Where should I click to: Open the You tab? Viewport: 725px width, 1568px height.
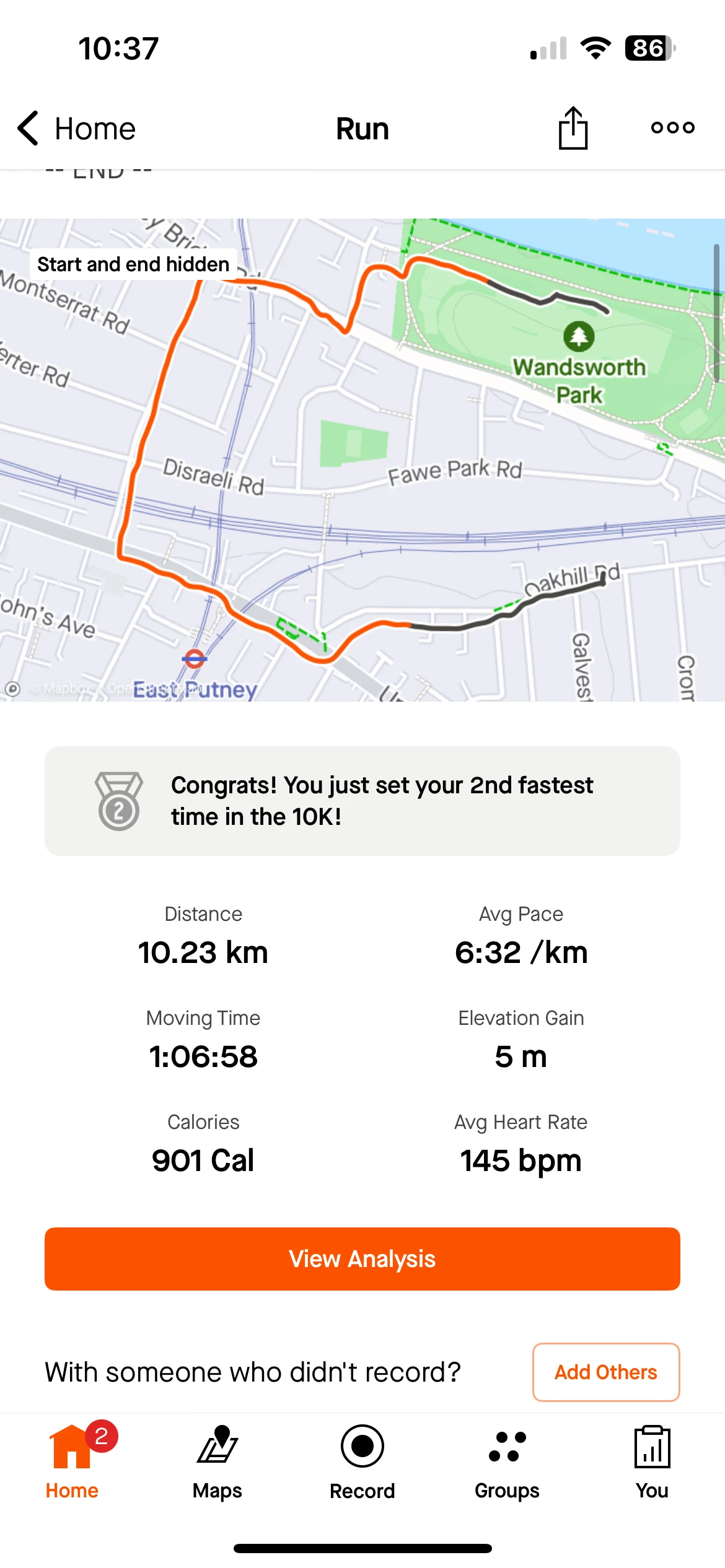(652, 1460)
